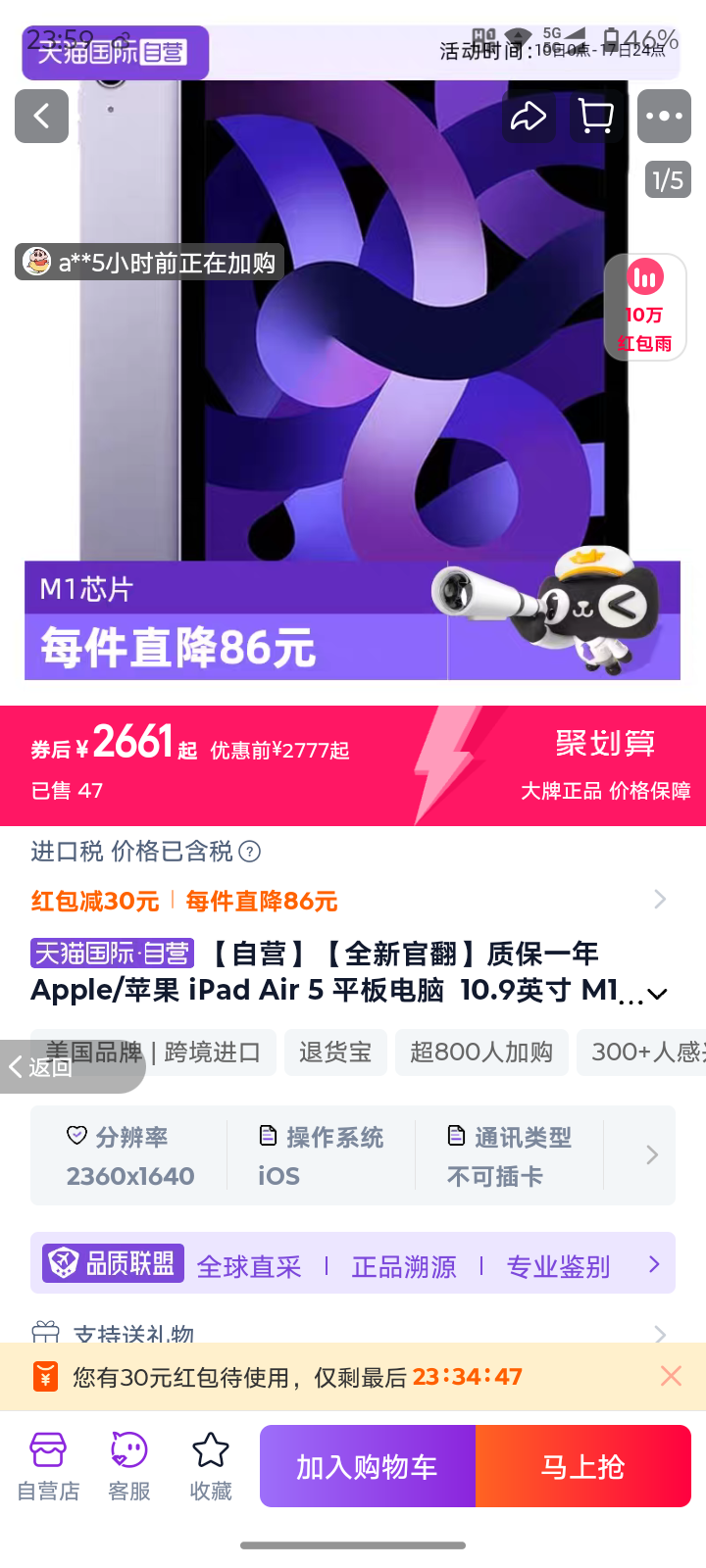The width and height of the screenshot is (706, 1568).
Task: Tap the 马上抢 button
Action: (x=584, y=1465)
